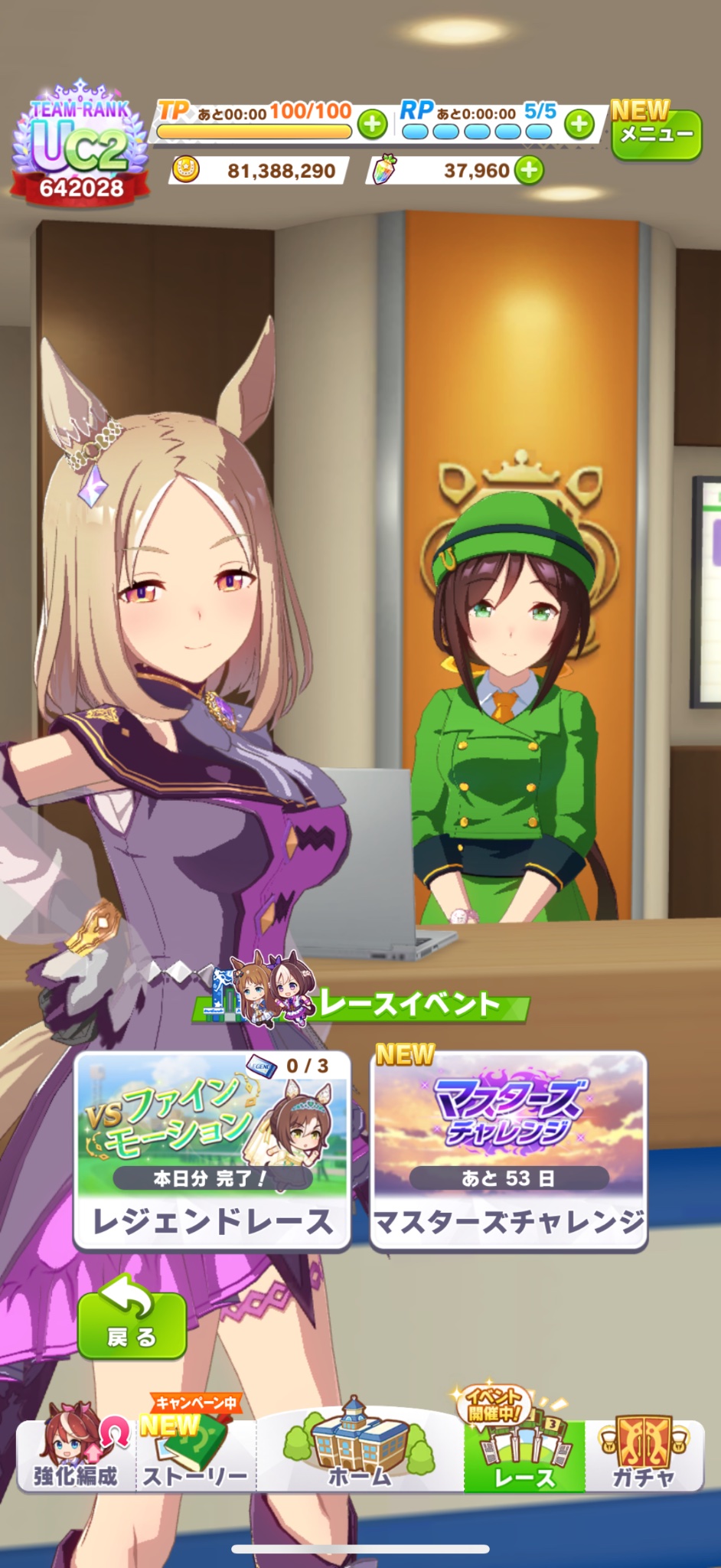The image size is (721, 1568).
Task: Tap the plus button to refill RP
Action: (579, 123)
